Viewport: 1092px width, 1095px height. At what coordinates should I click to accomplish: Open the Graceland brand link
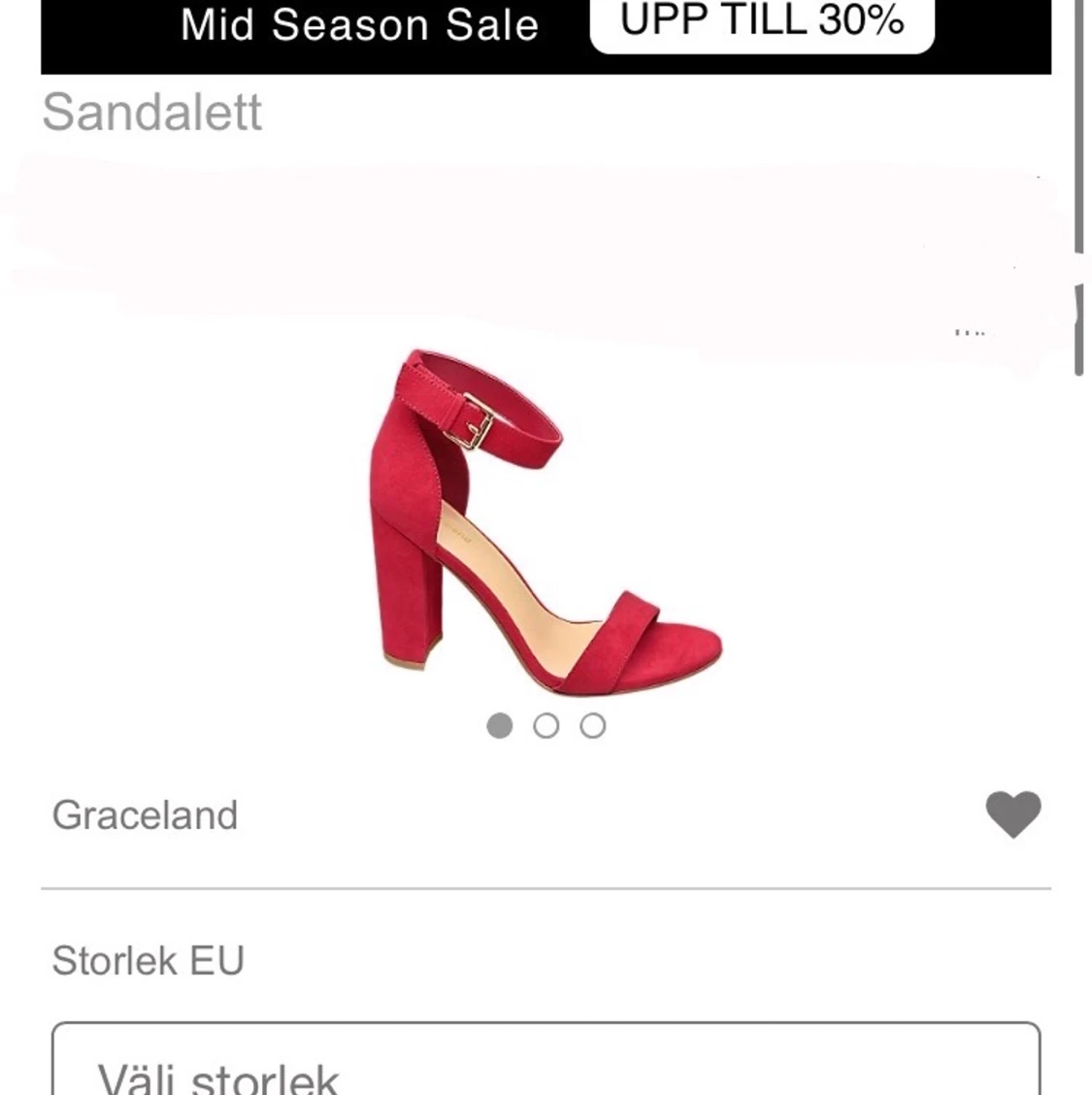[x=146, y=815]
